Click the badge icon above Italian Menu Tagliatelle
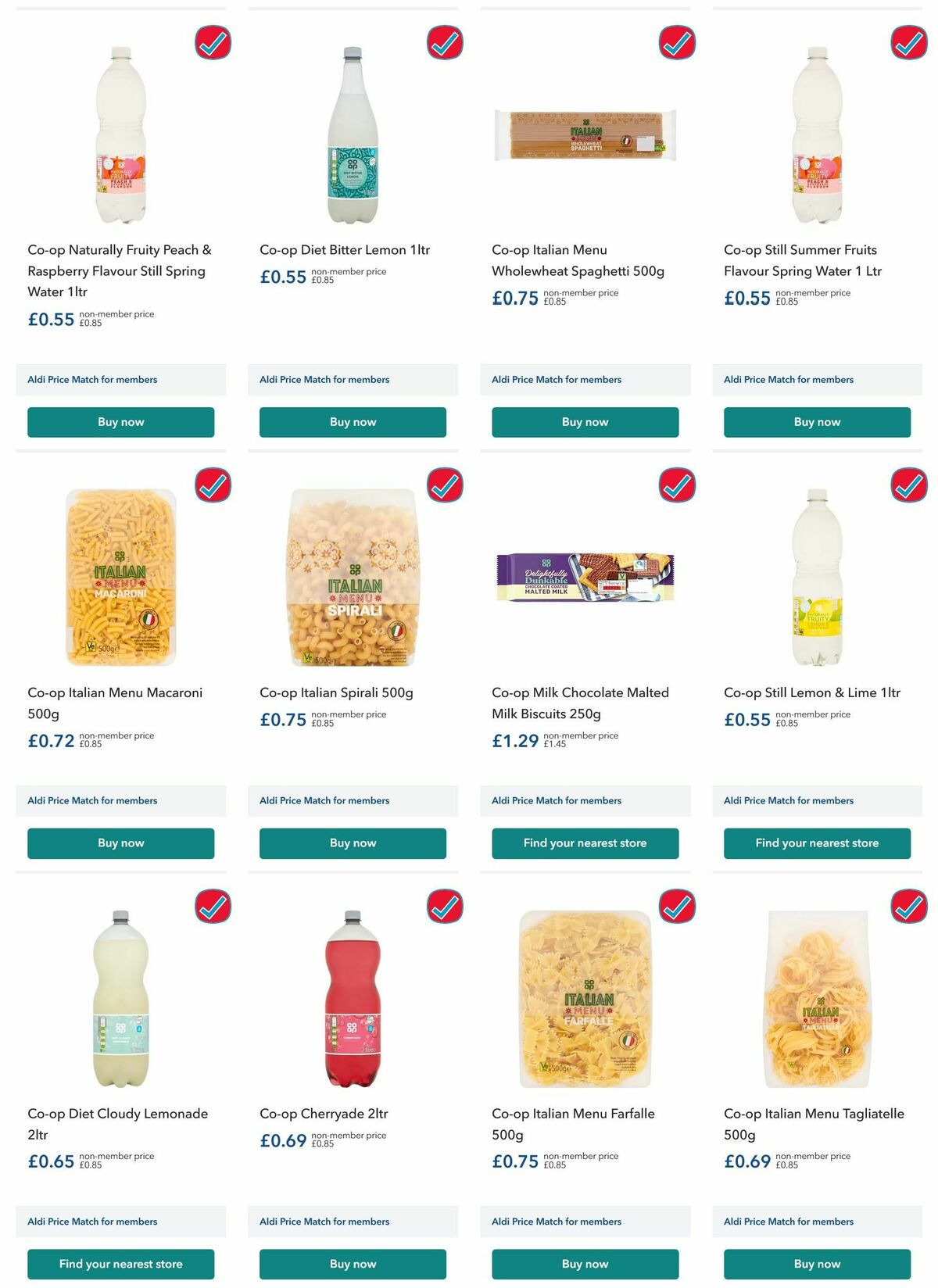938x1288 pixels. click(908, 907)
